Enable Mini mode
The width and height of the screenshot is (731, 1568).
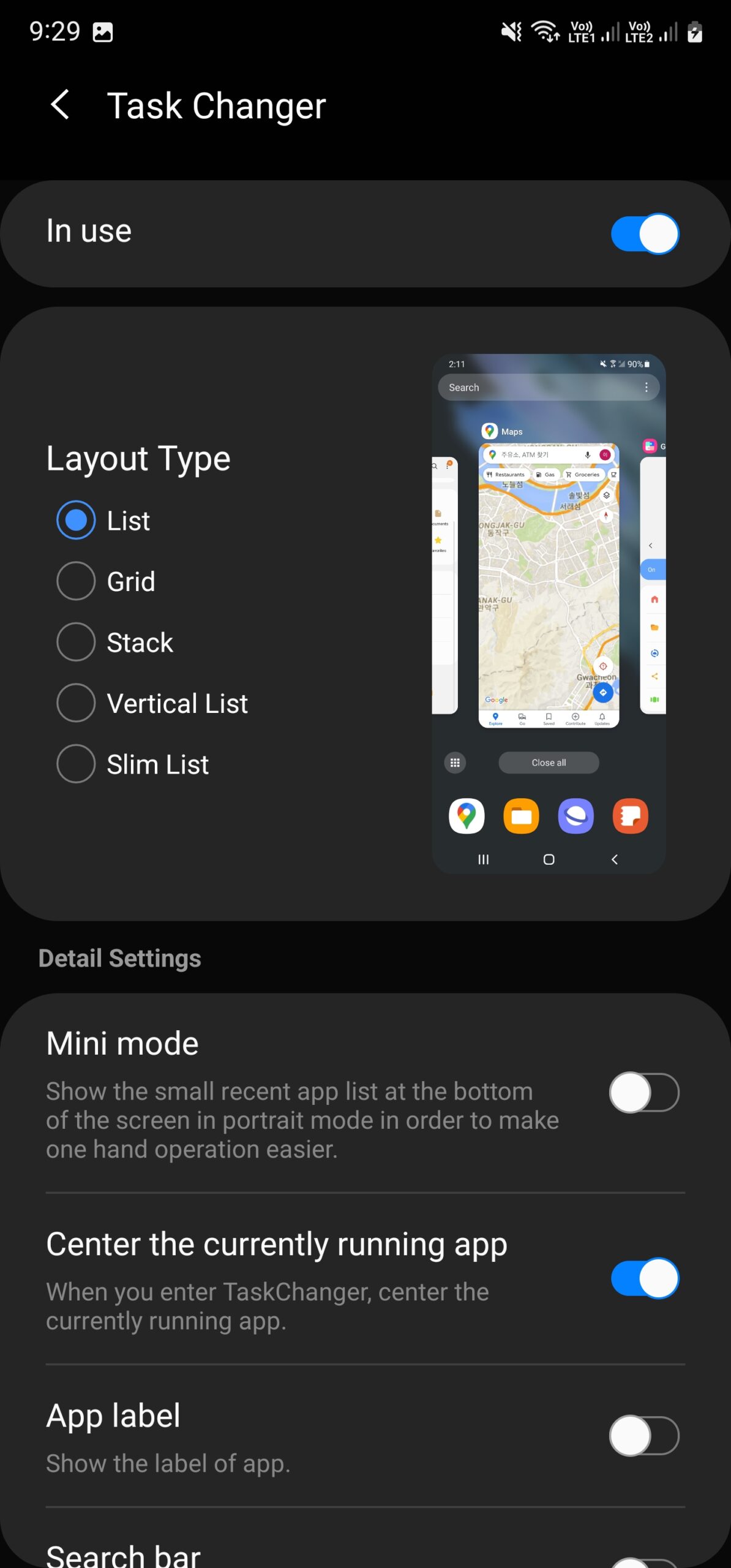coord(644,1092)
